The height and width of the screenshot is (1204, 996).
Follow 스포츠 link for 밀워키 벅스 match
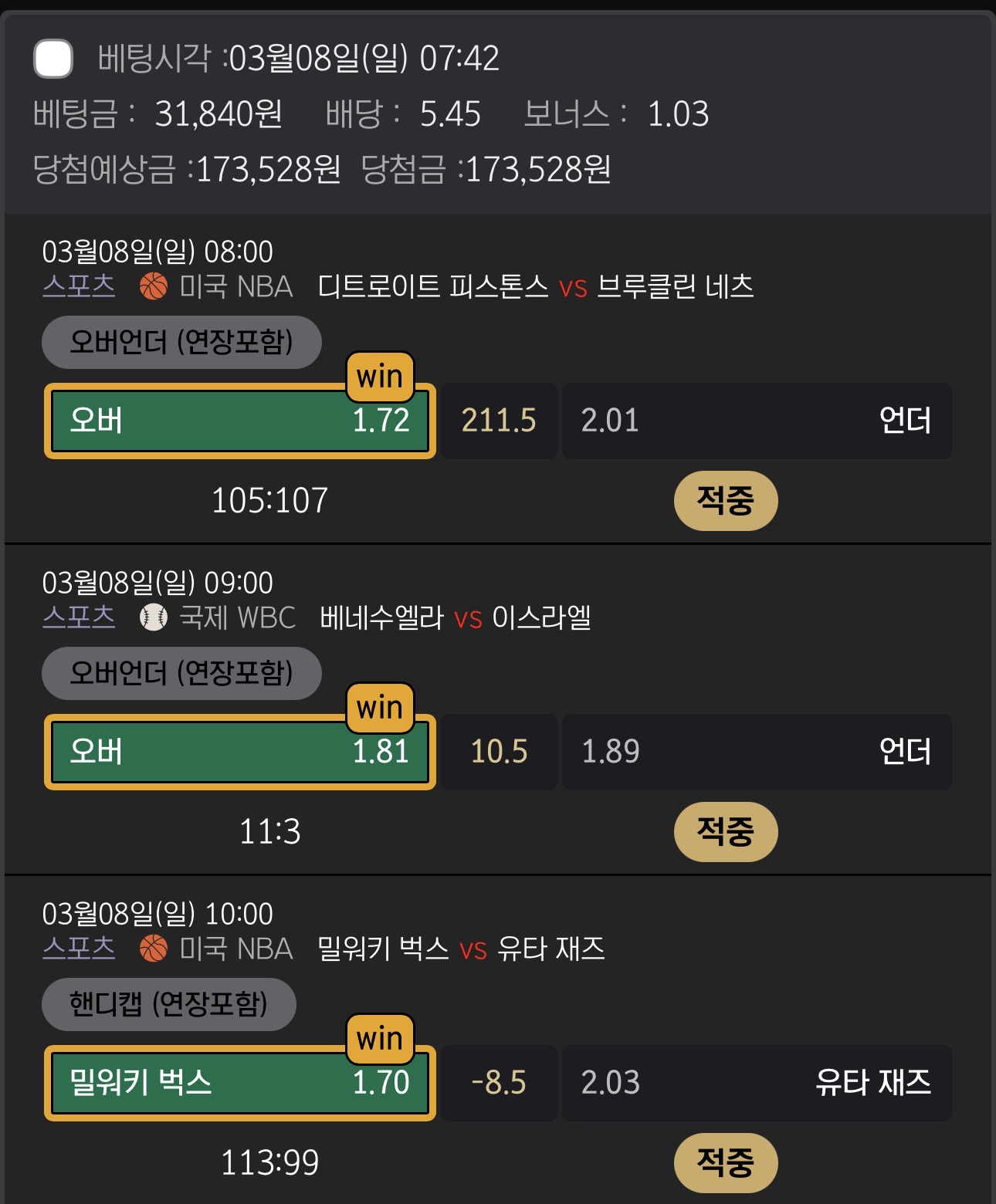click(x=79, y=949)
